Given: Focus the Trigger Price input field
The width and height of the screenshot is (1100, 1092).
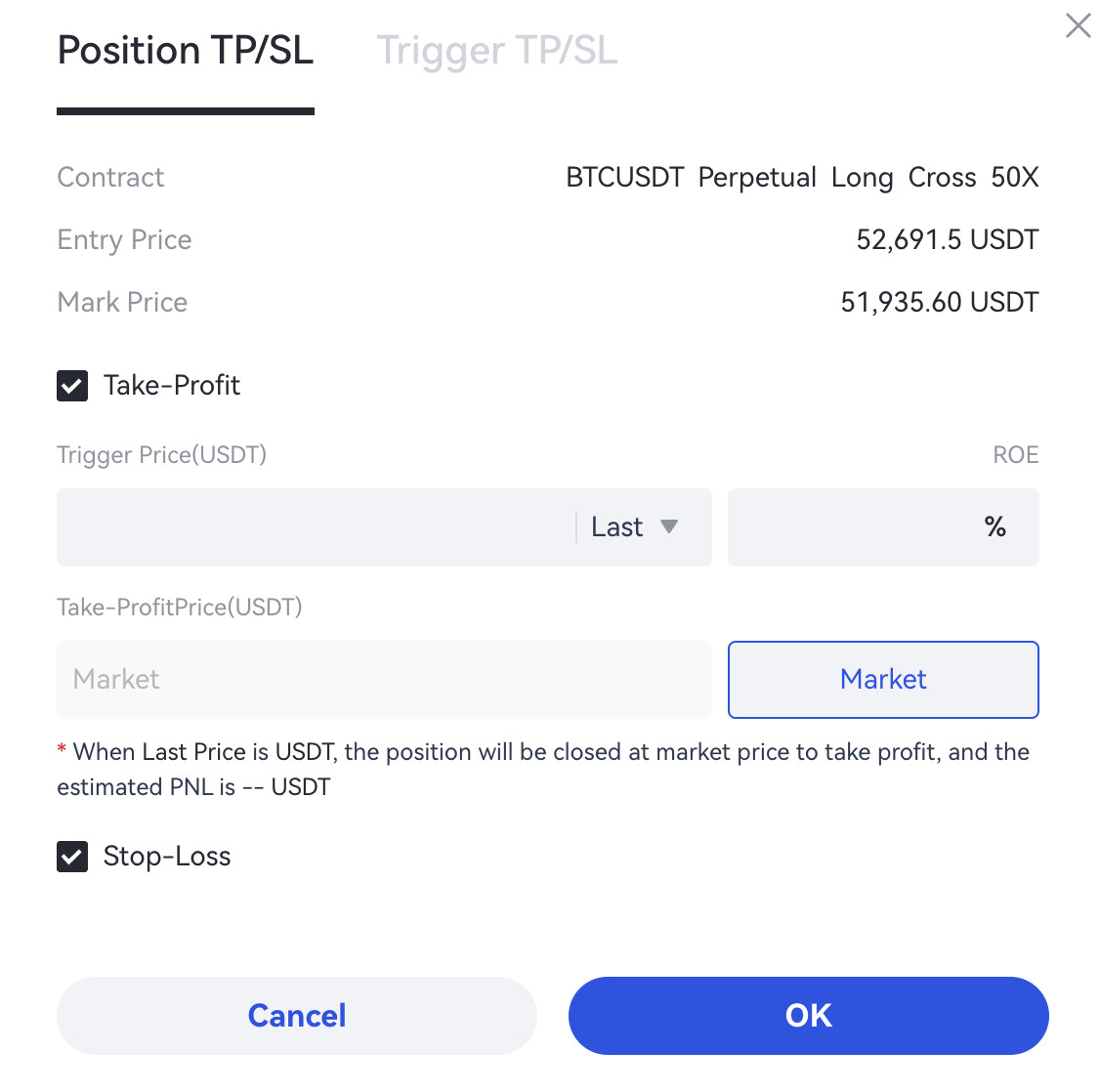Looking at the screenshot, I should click(x=313, y=527).
